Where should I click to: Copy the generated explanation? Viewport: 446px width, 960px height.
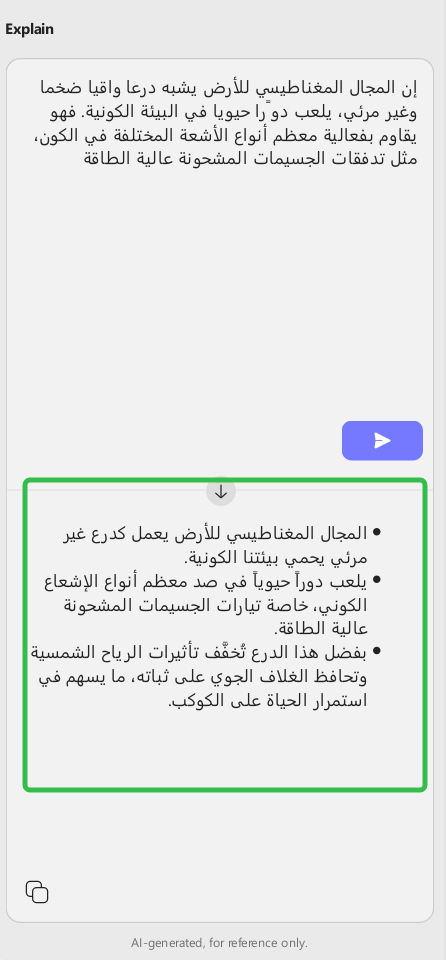[x=37, y=891]
